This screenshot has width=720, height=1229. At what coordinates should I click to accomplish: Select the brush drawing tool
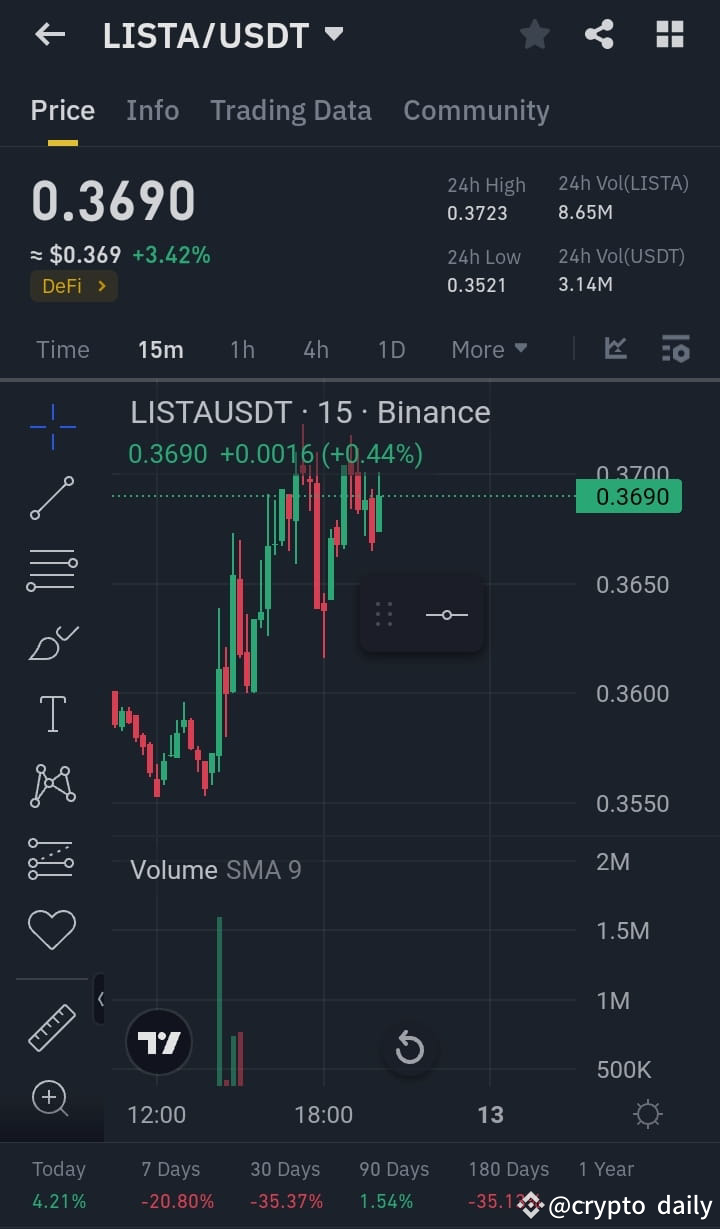point(52,641)
